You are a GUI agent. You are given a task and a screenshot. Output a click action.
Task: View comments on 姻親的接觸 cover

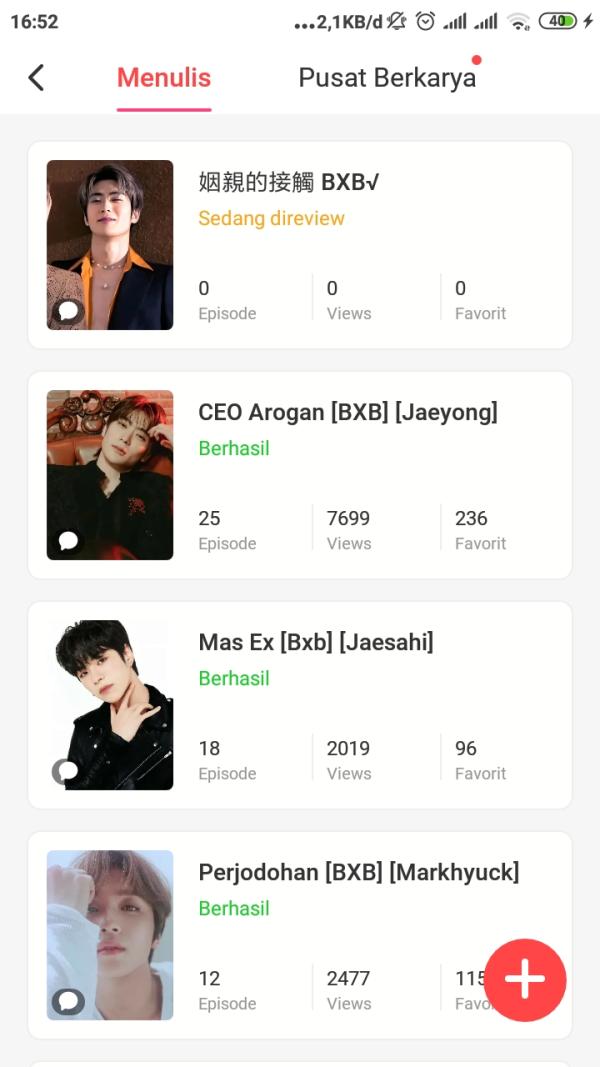point(68,311)
